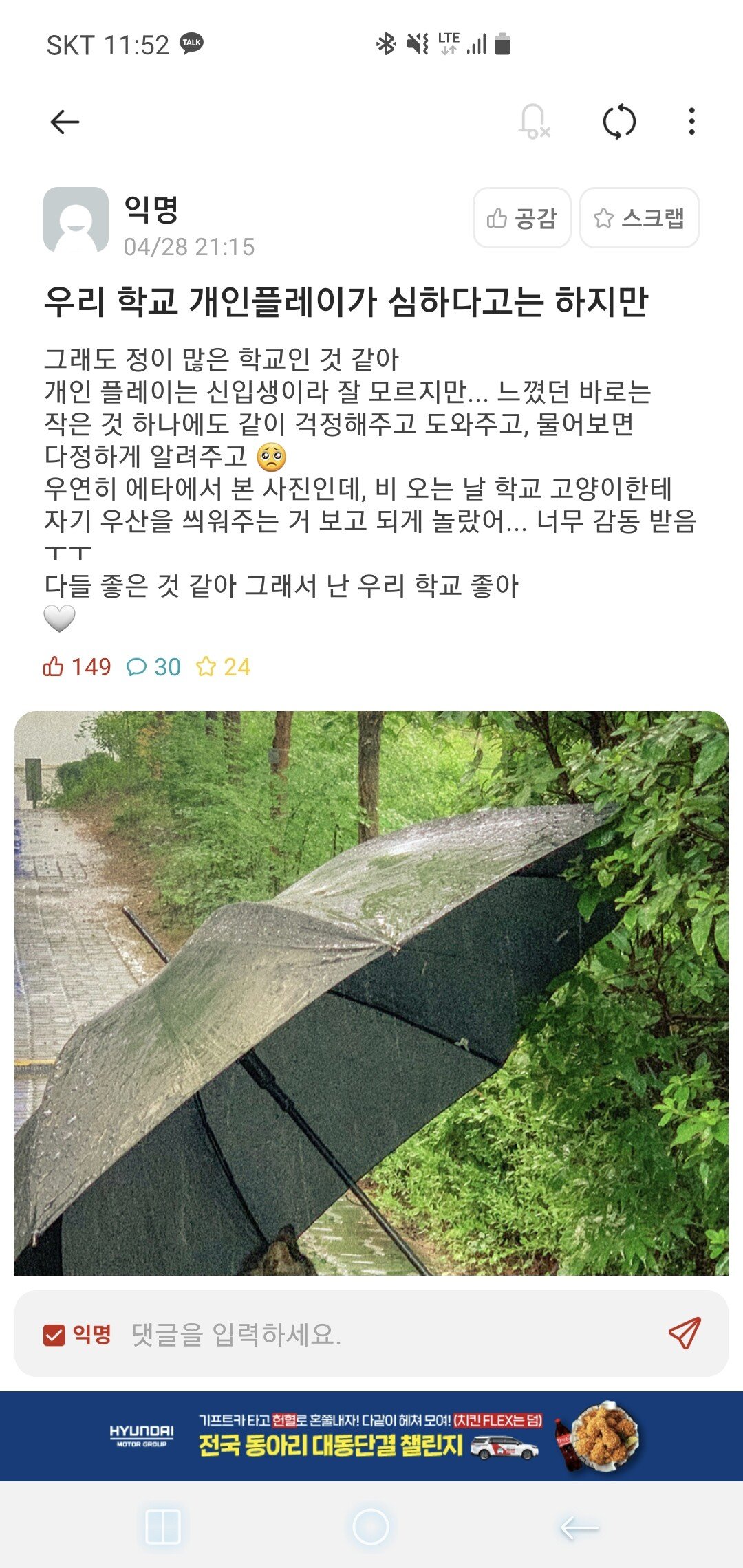Open recent apps from the navigation bar

[x=163, y=1527]
